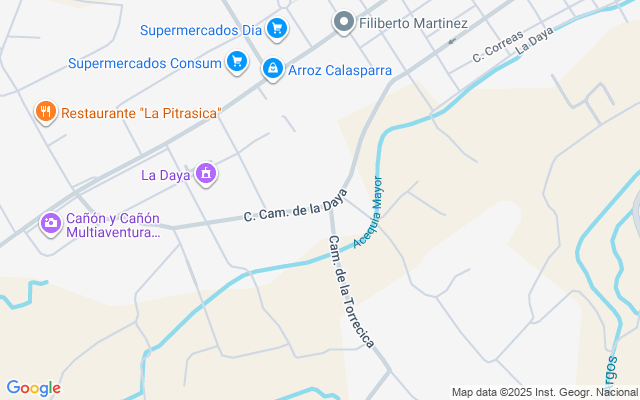Tap the Cañón y Cañón Multiaventura marker

coord(50,225)
